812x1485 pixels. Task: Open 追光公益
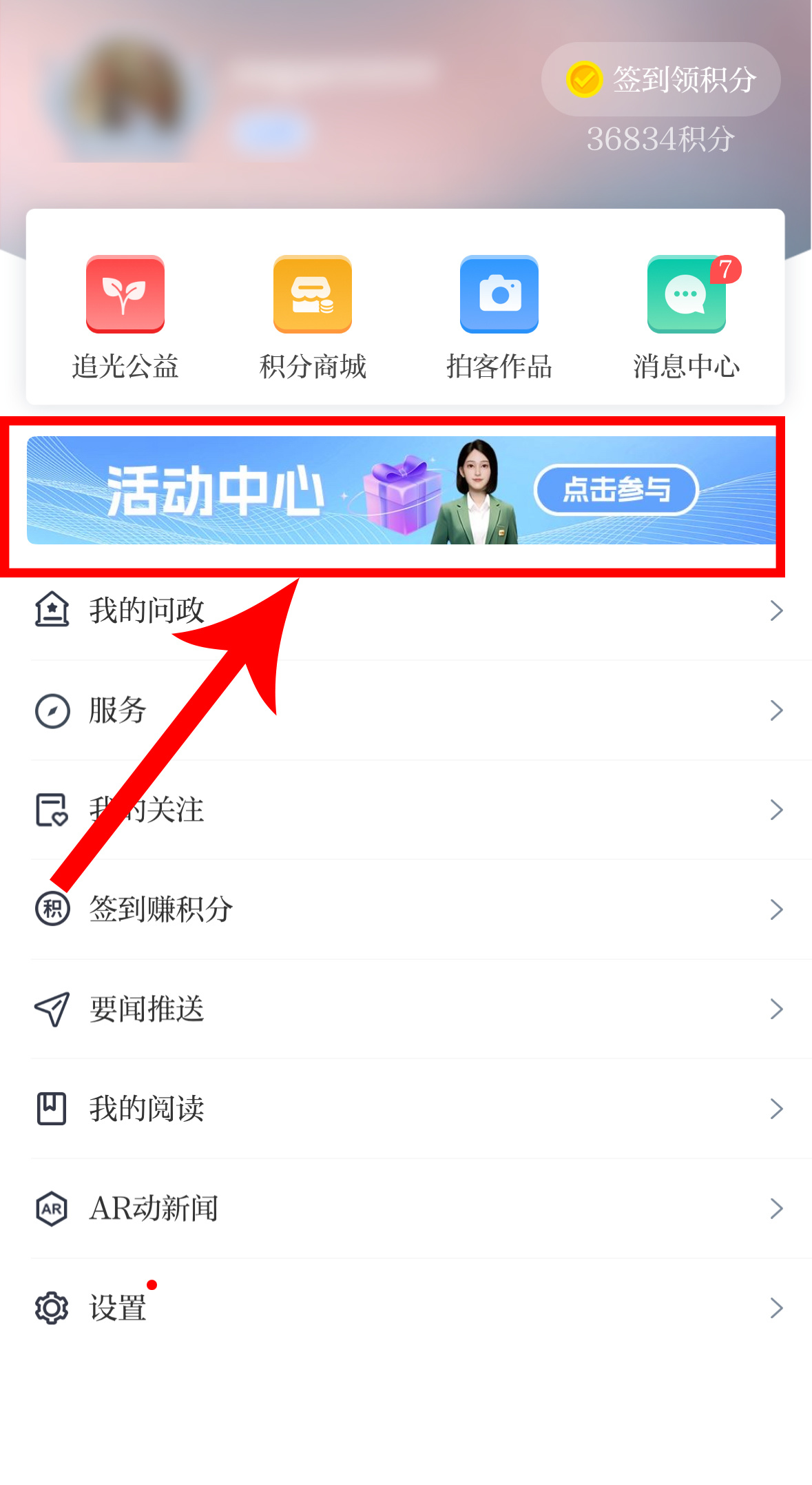pyautogui.click(x=125, y=318)
